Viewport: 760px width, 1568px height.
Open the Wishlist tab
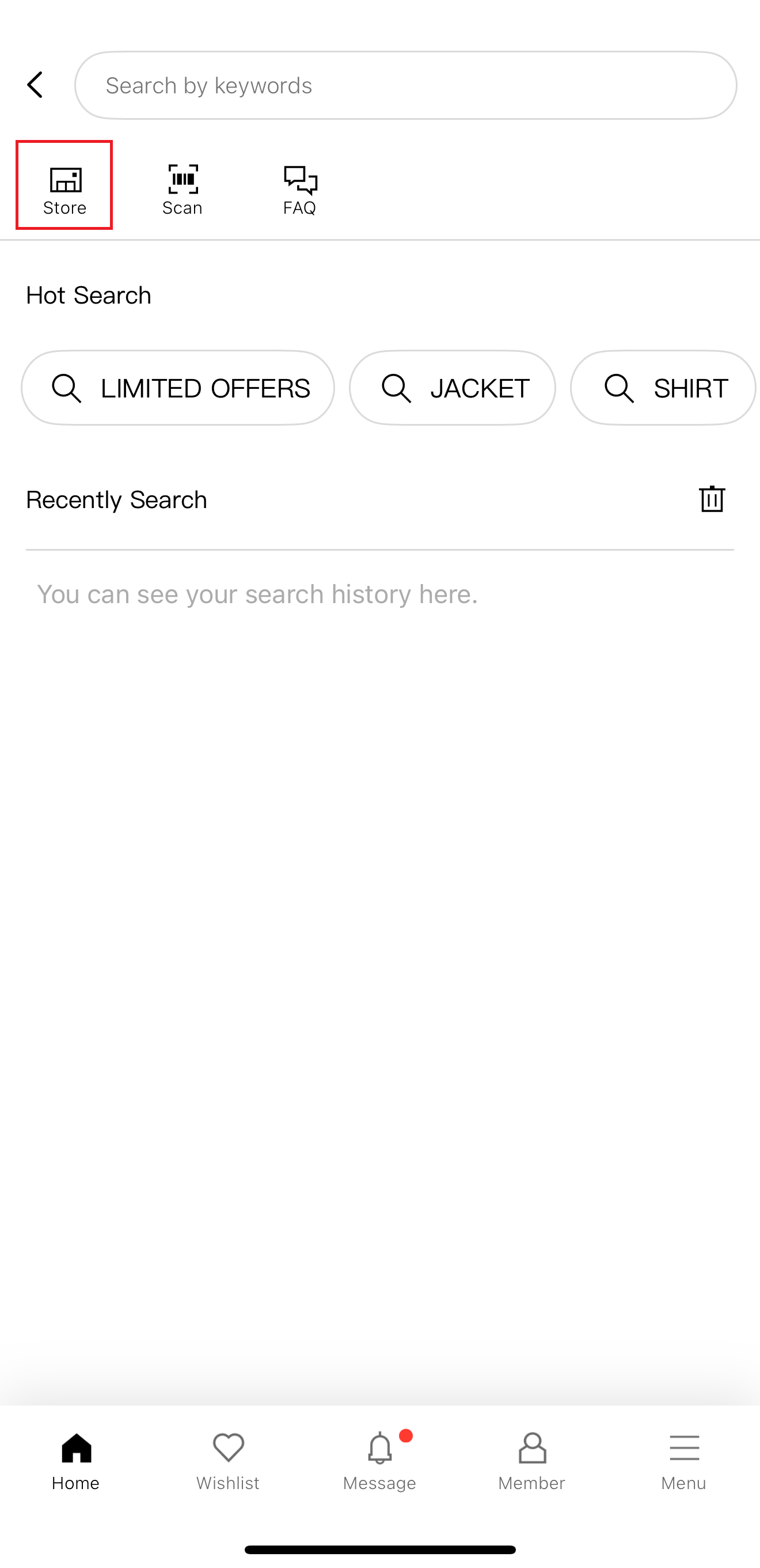click(x=228, y=1461)
